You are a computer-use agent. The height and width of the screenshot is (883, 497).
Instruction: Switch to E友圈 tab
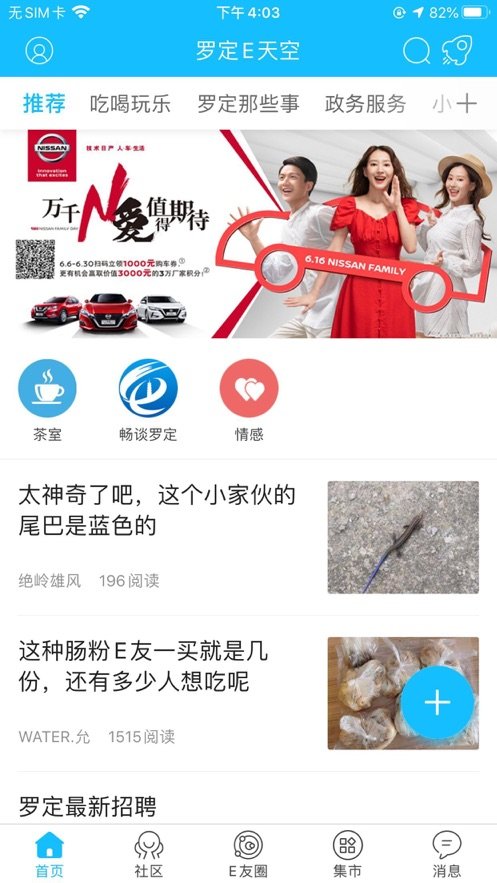point(248,854)
